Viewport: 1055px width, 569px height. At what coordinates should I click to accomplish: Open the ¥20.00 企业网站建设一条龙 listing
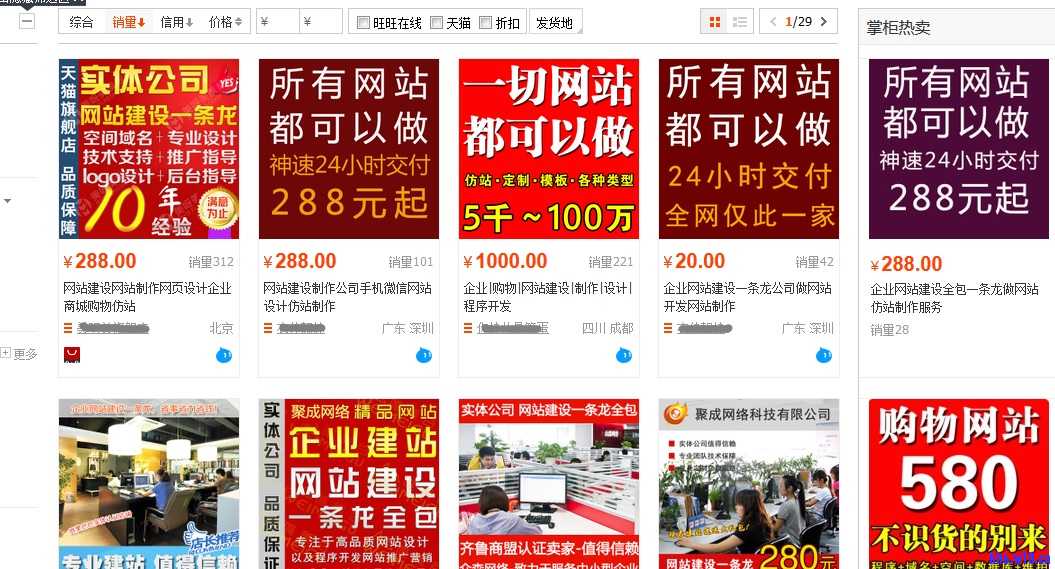coord(748,149)
